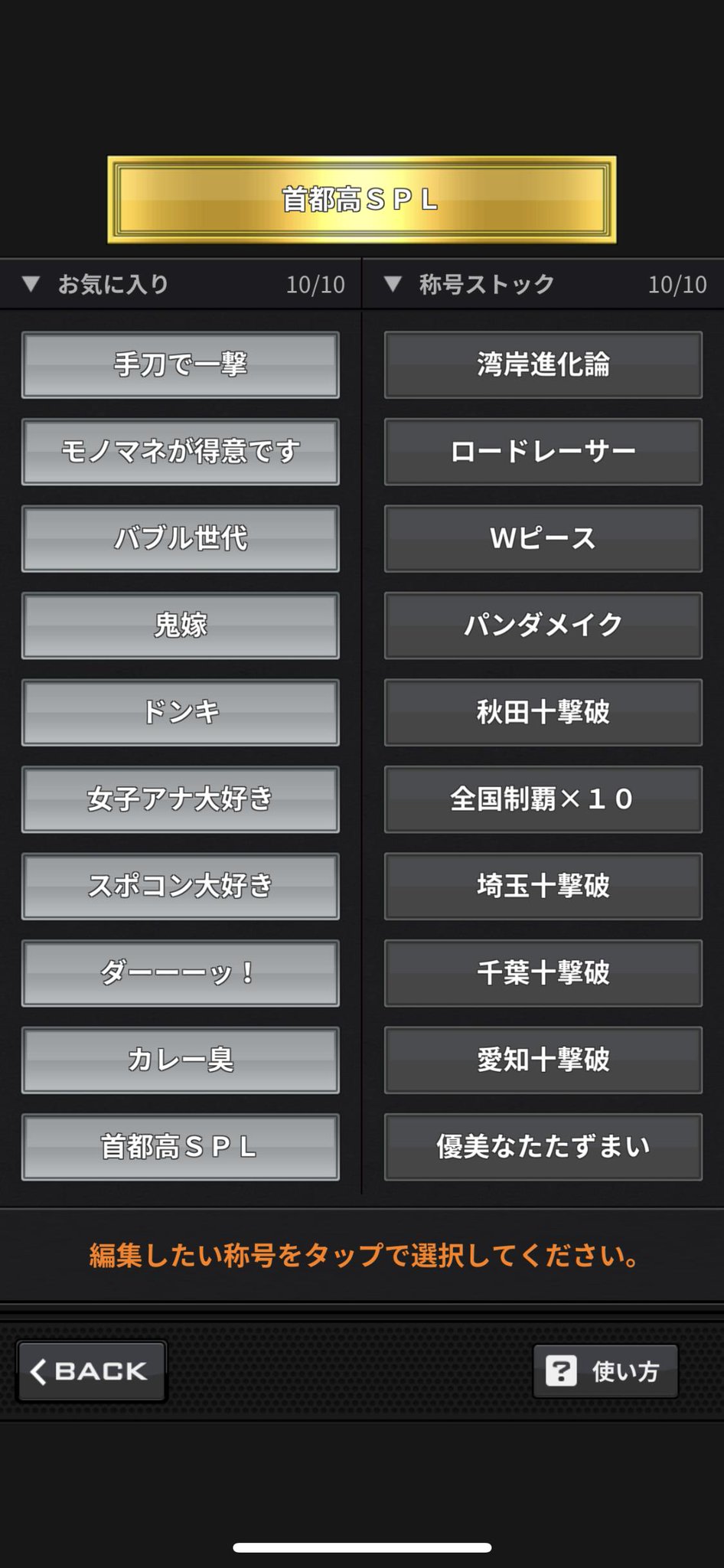This screenshot has height=1568, width=724.
Task: Choose 優美なたたずまい title
Action: 543,1146
